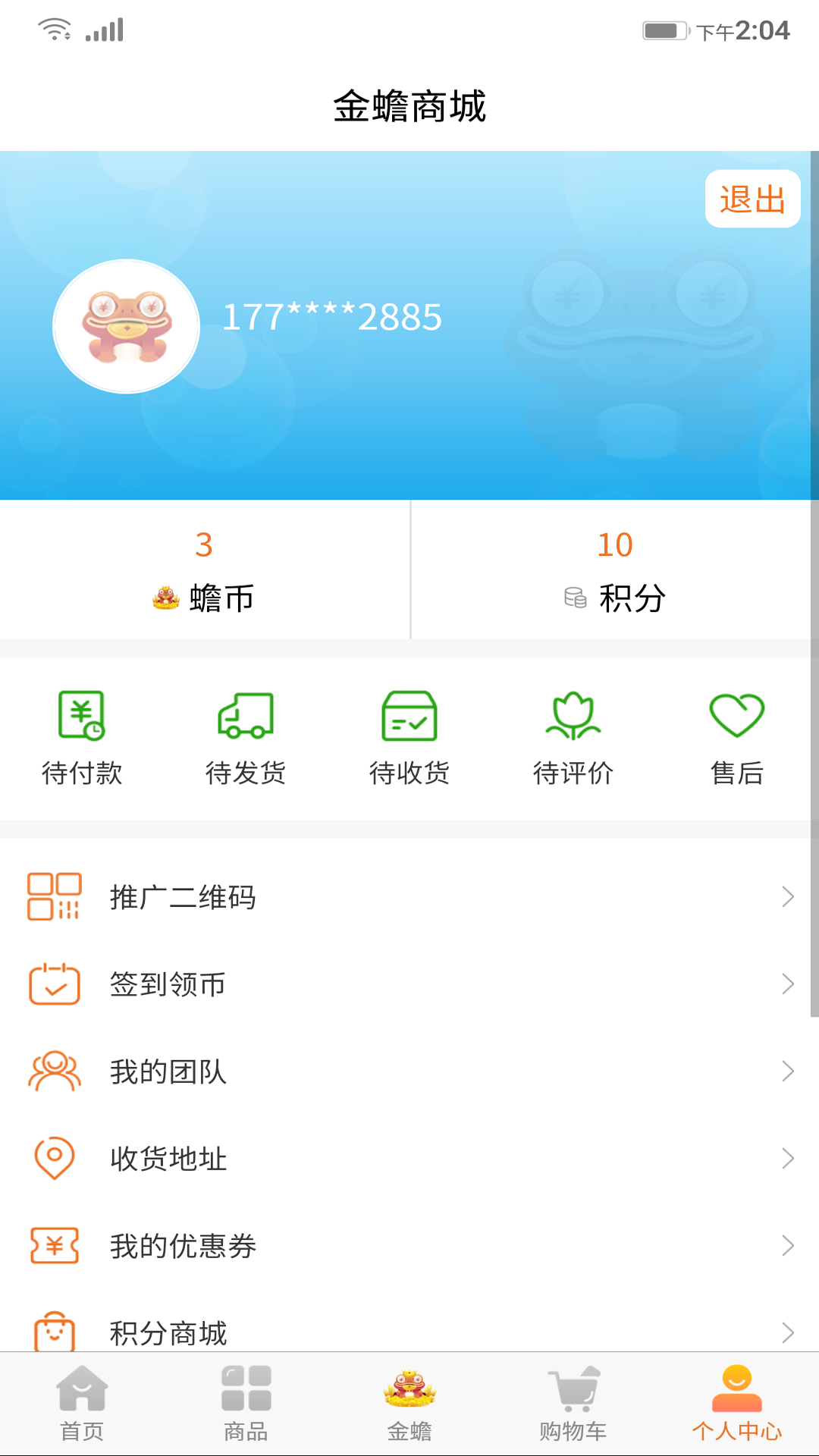Switch to the 商品 tab
This screenshot has height=1456, width=819.
tap(246, 1404)
